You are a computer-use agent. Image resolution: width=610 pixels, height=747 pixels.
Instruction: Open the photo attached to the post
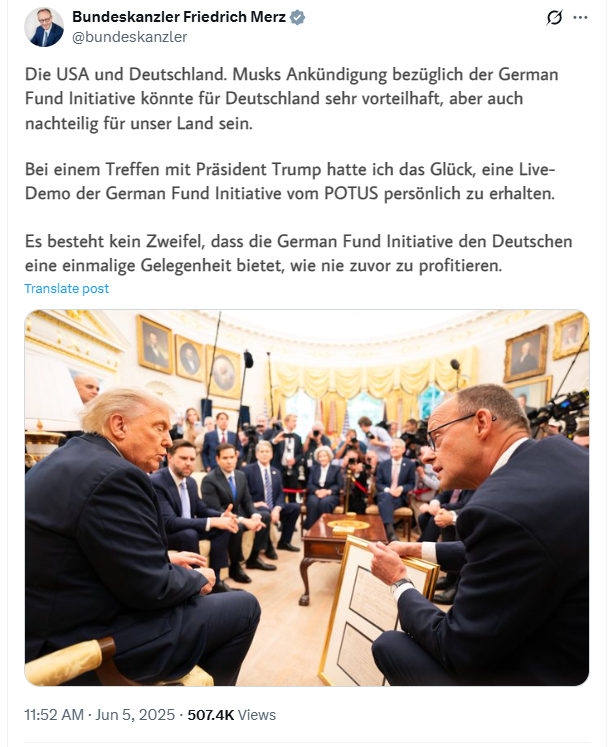[307, 497]
